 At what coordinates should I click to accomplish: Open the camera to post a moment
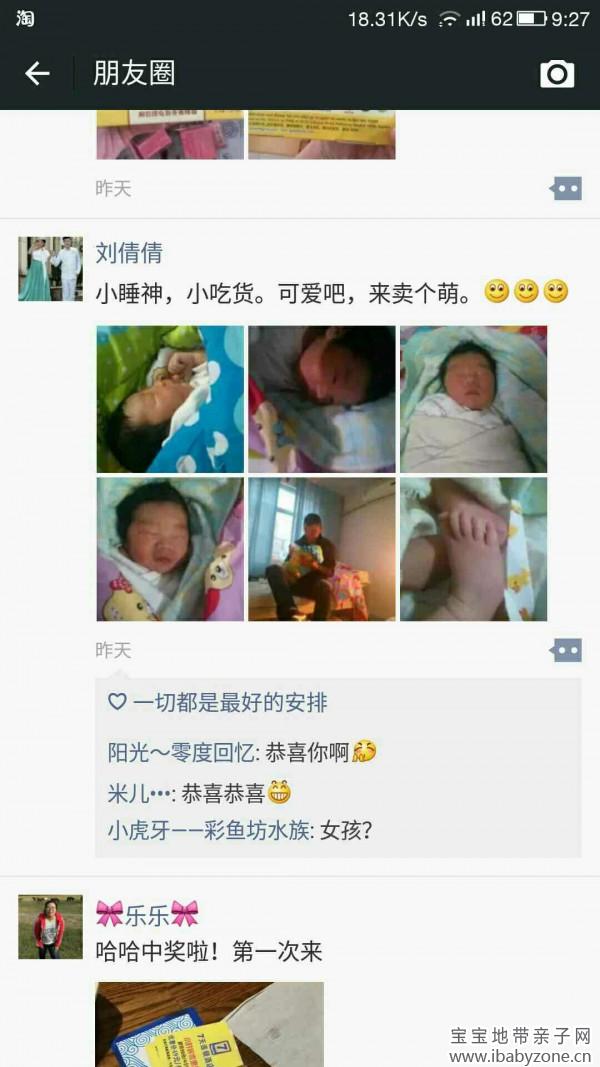coord(557,73)
